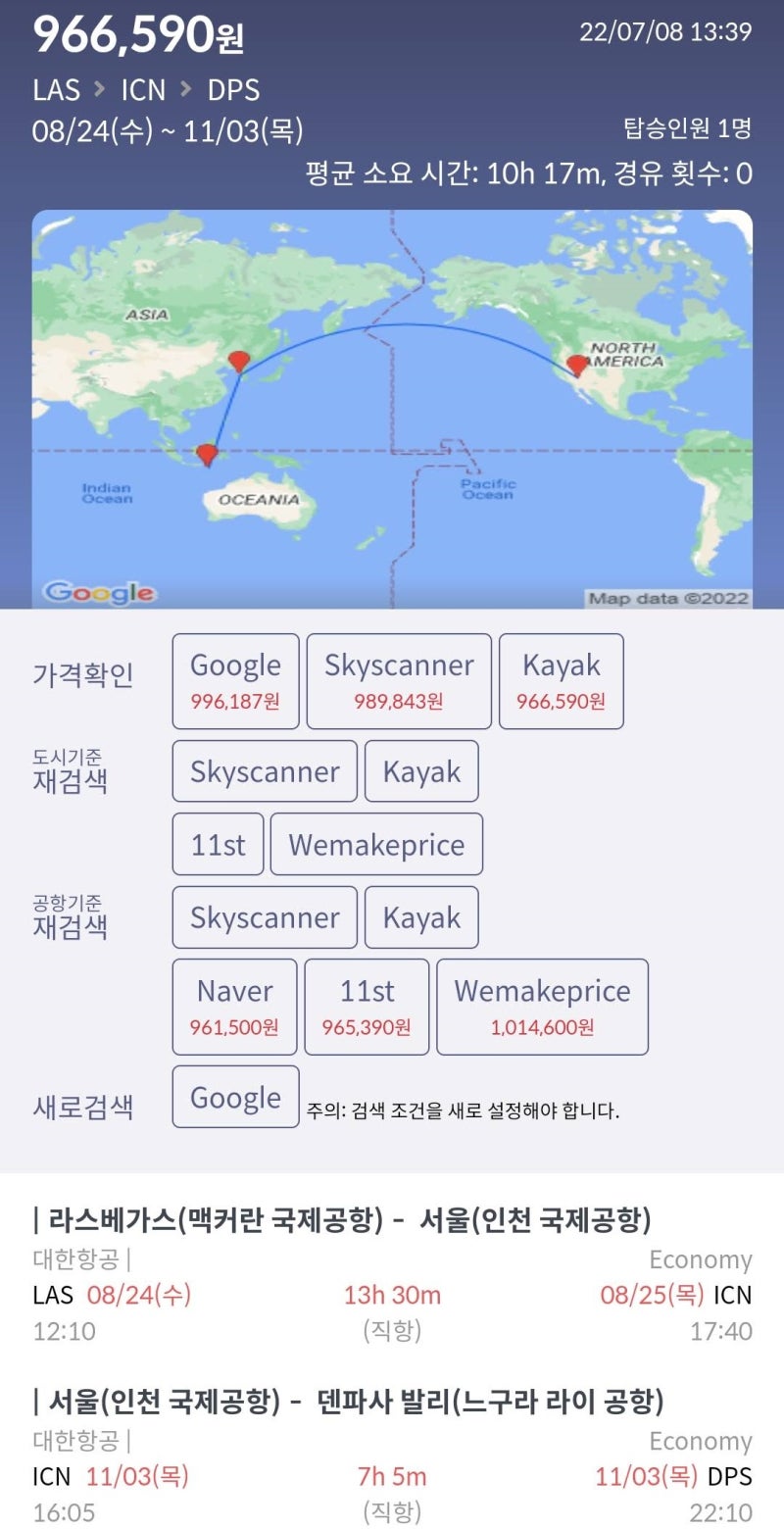Open the flight route map

tap(392, 409)
